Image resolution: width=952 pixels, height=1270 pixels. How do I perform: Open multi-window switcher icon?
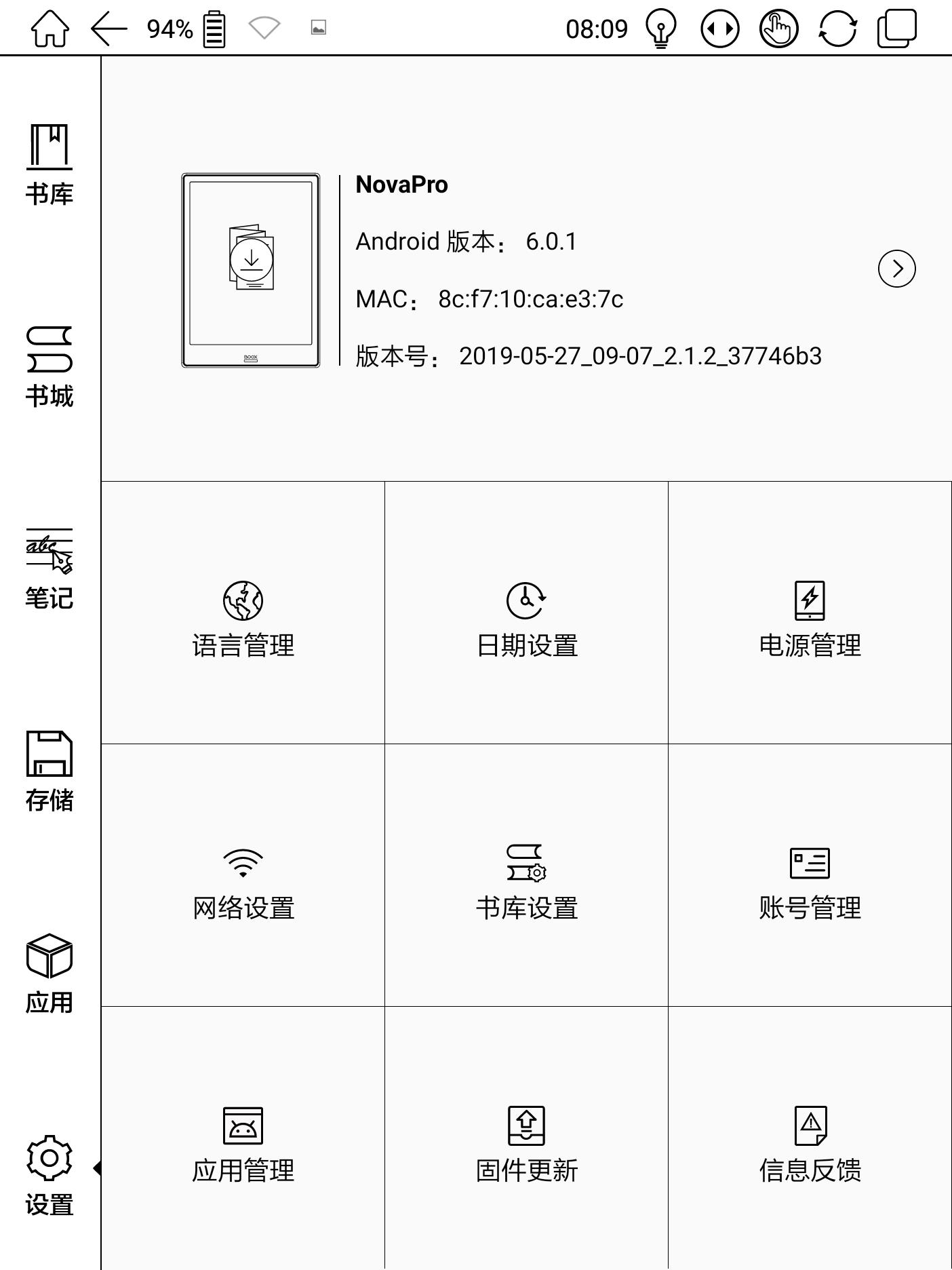point(895,28)
